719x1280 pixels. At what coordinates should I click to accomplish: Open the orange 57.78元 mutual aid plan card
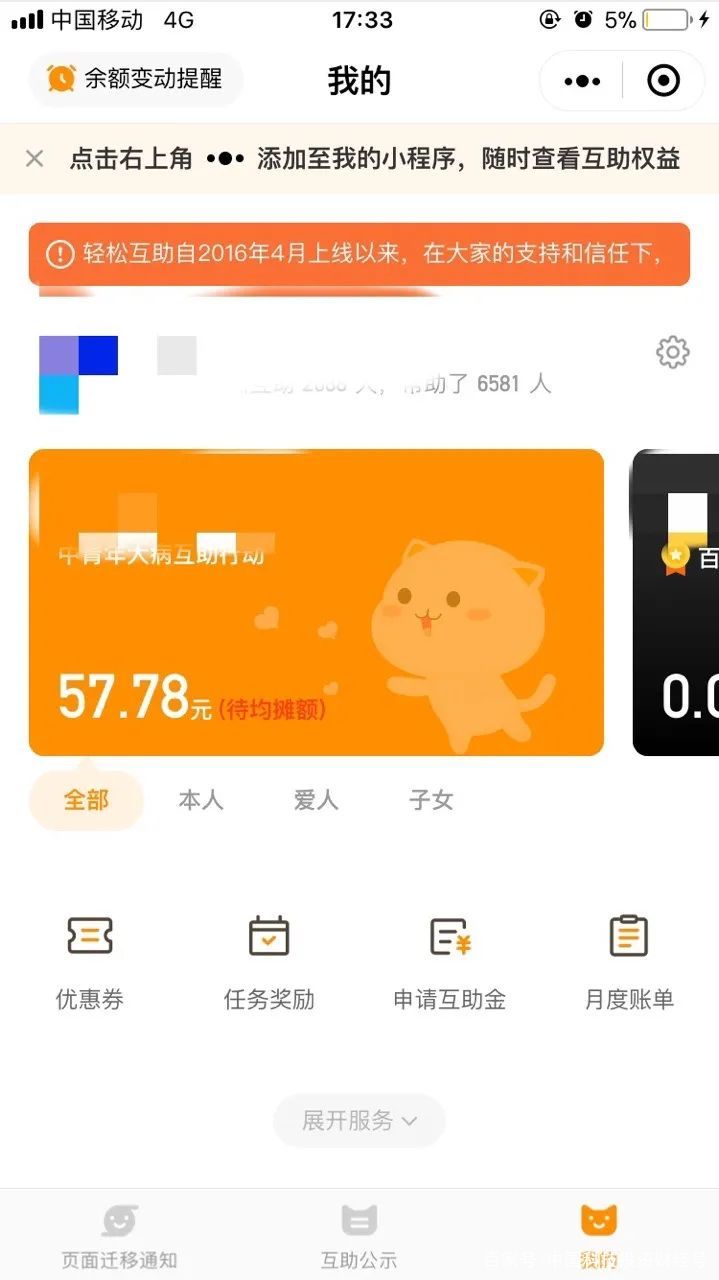(x=316, y=602)
